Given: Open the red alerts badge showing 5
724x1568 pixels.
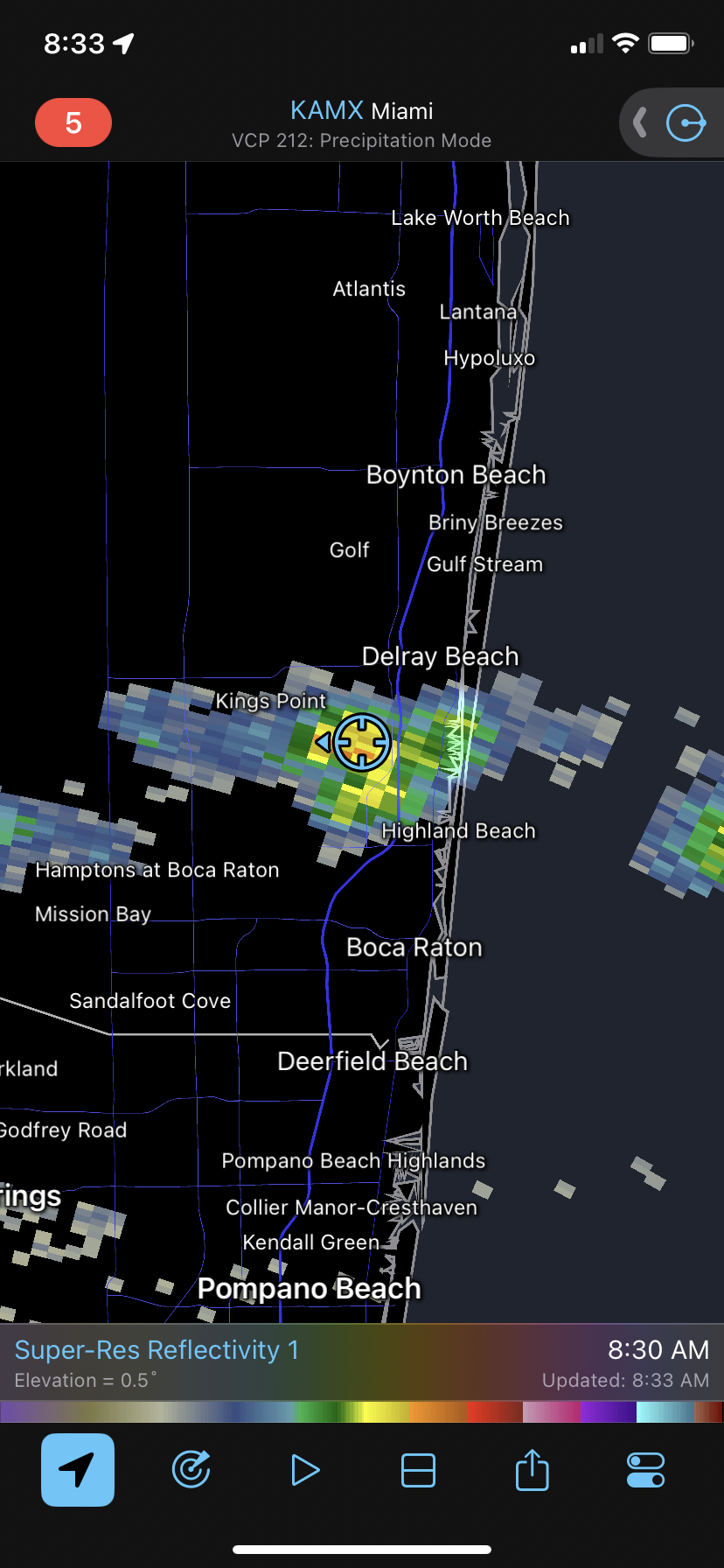Looking at the screenshot, I should coord(73,122).
